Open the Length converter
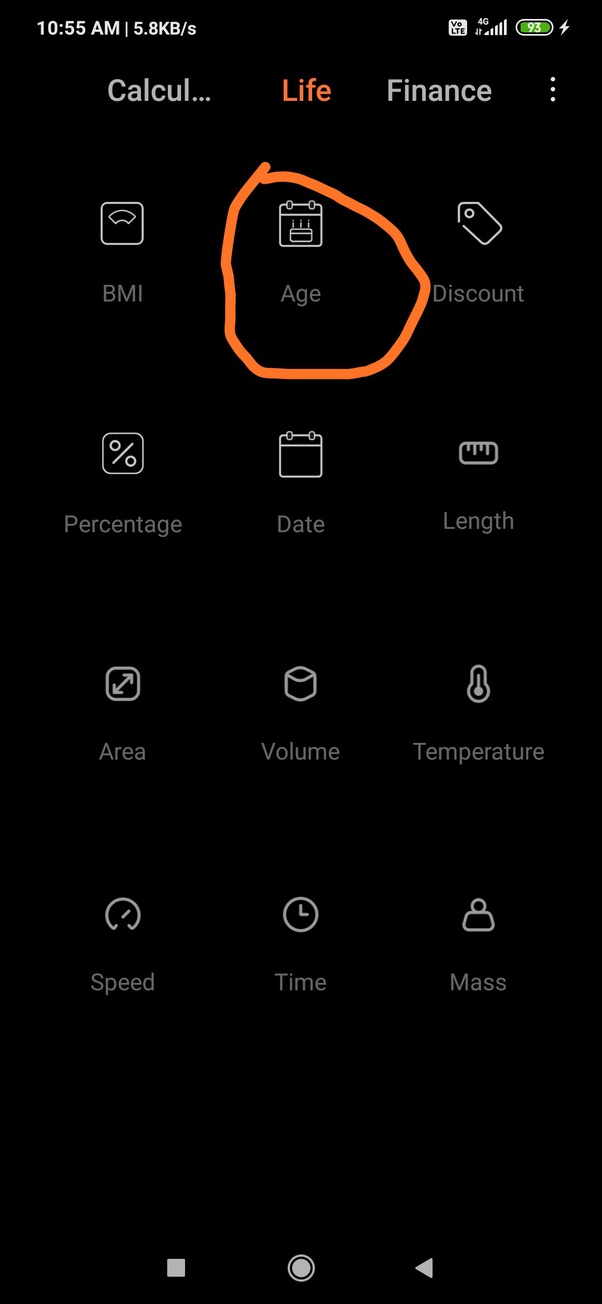Viewport: 602px width, 1304px height. pyautogui.click(x=478, y=482)
